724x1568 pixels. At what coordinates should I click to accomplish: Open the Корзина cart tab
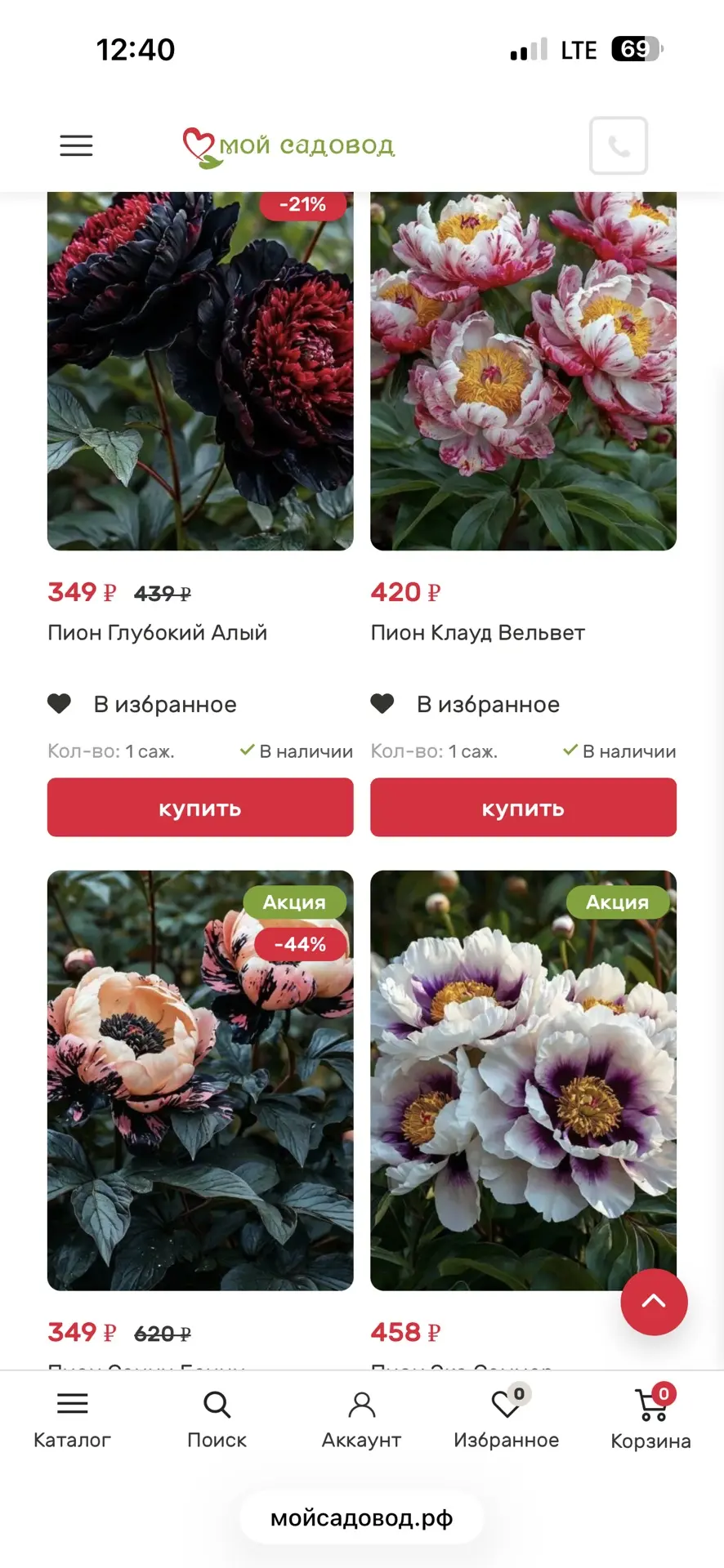coord(651,1420)
